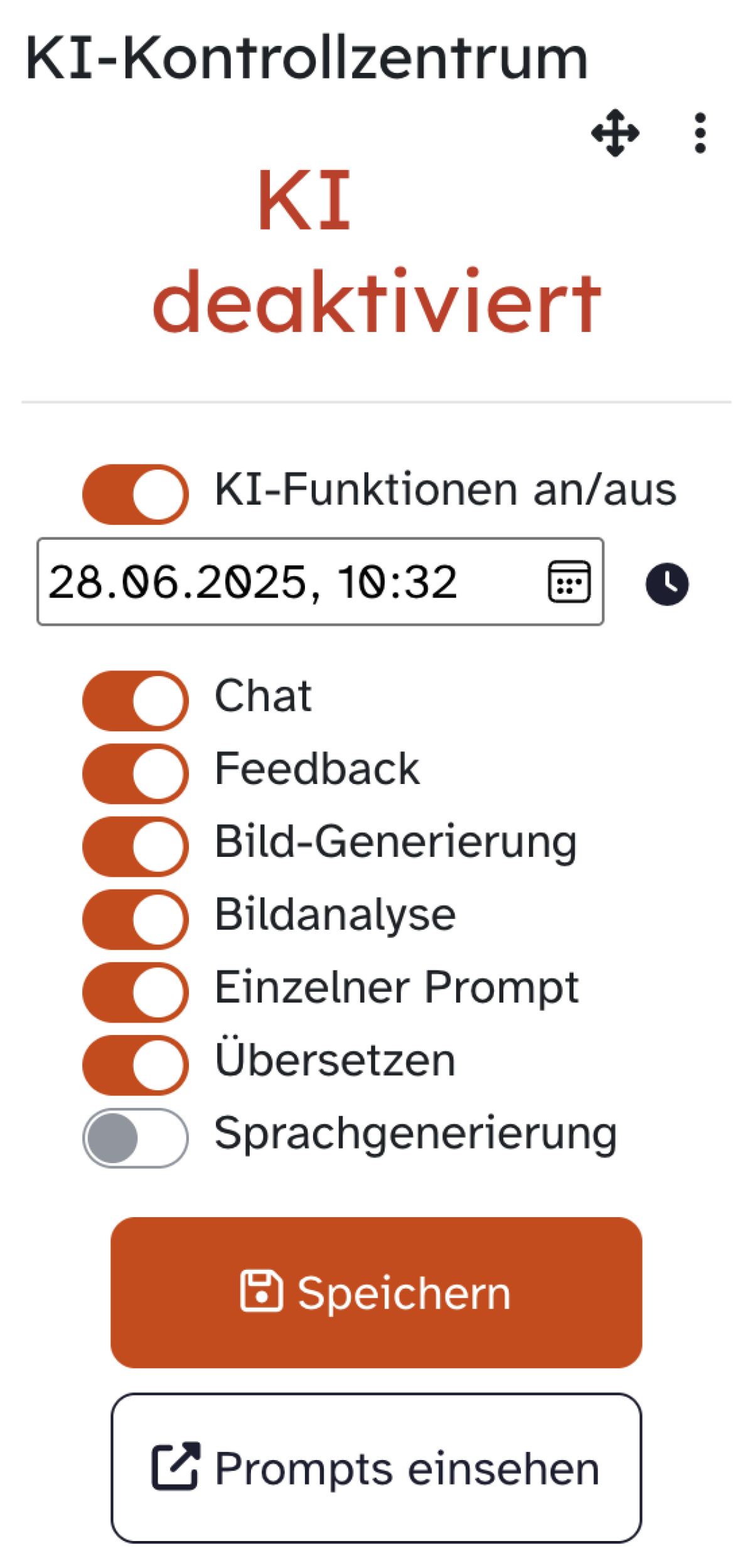
Task: Open the calendar picker icon
Action: click(x=569, y=582)
